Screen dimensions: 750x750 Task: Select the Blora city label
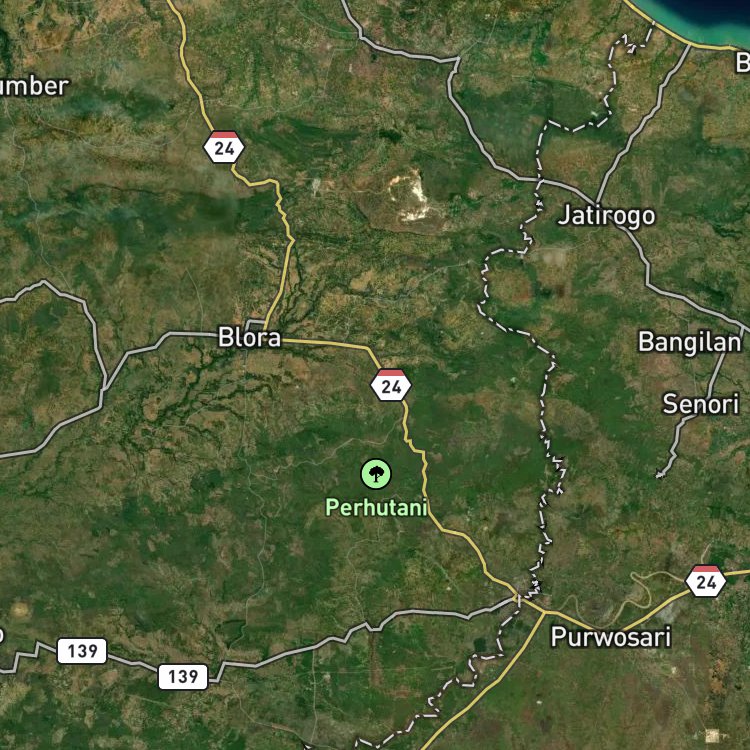[249, 338]
